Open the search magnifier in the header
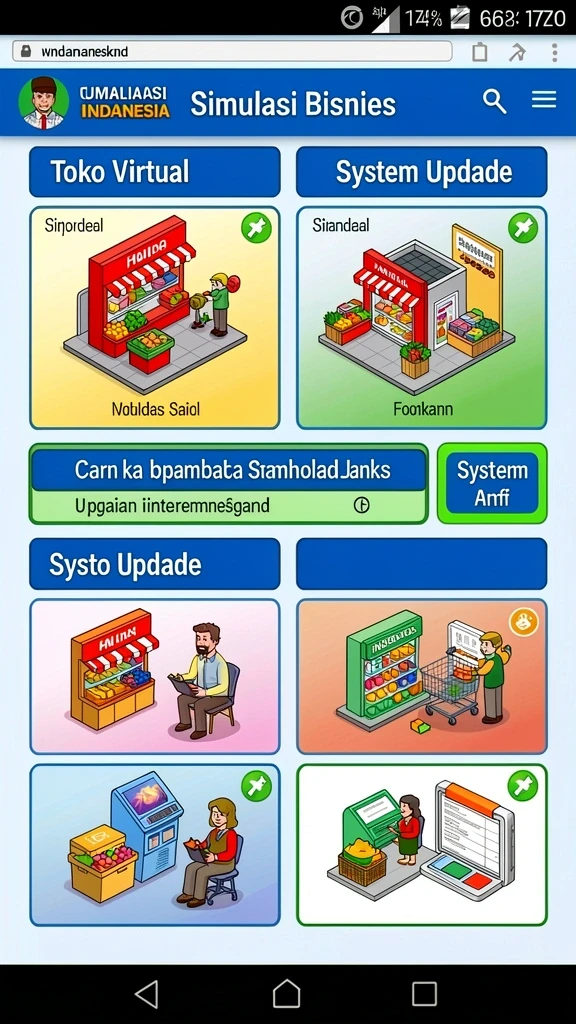Screen dimensions: 576x1024 pyautogui.click(x=494, y=101)
